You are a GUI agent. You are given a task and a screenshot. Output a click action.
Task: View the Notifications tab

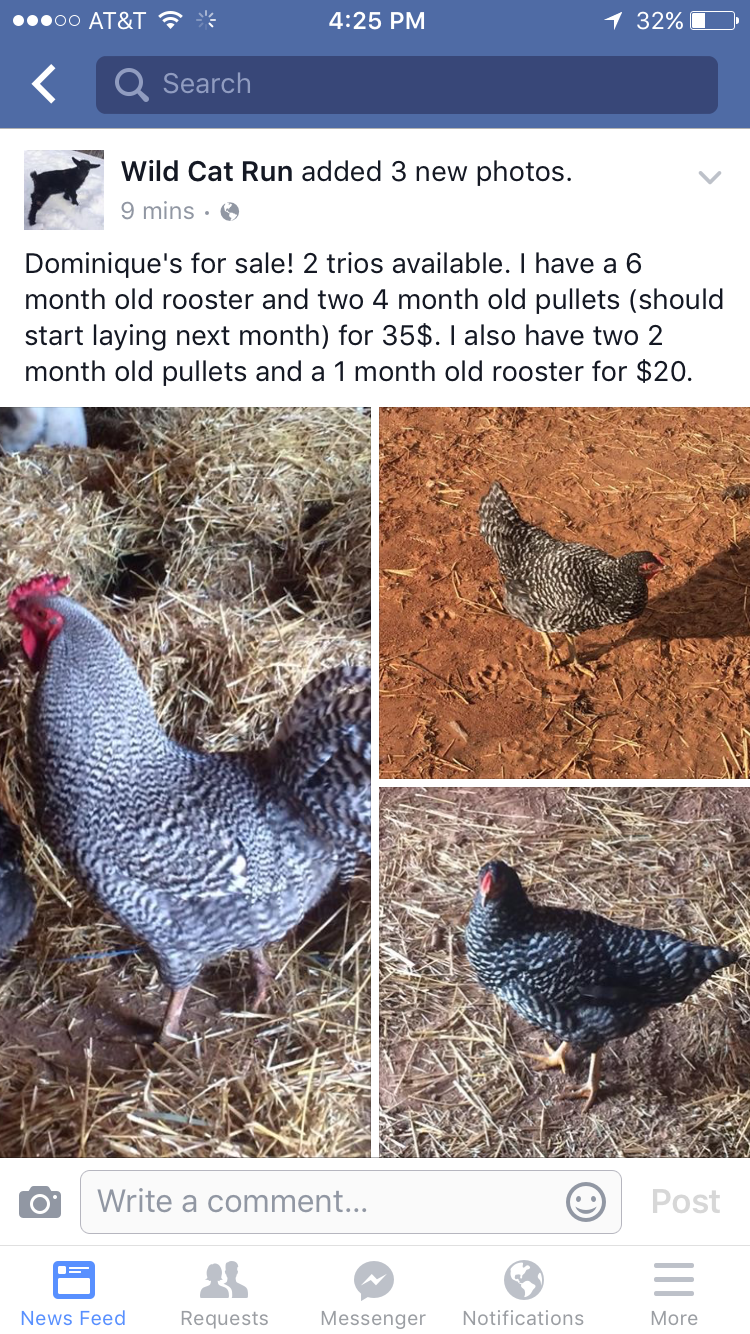tap(523, 1292)
